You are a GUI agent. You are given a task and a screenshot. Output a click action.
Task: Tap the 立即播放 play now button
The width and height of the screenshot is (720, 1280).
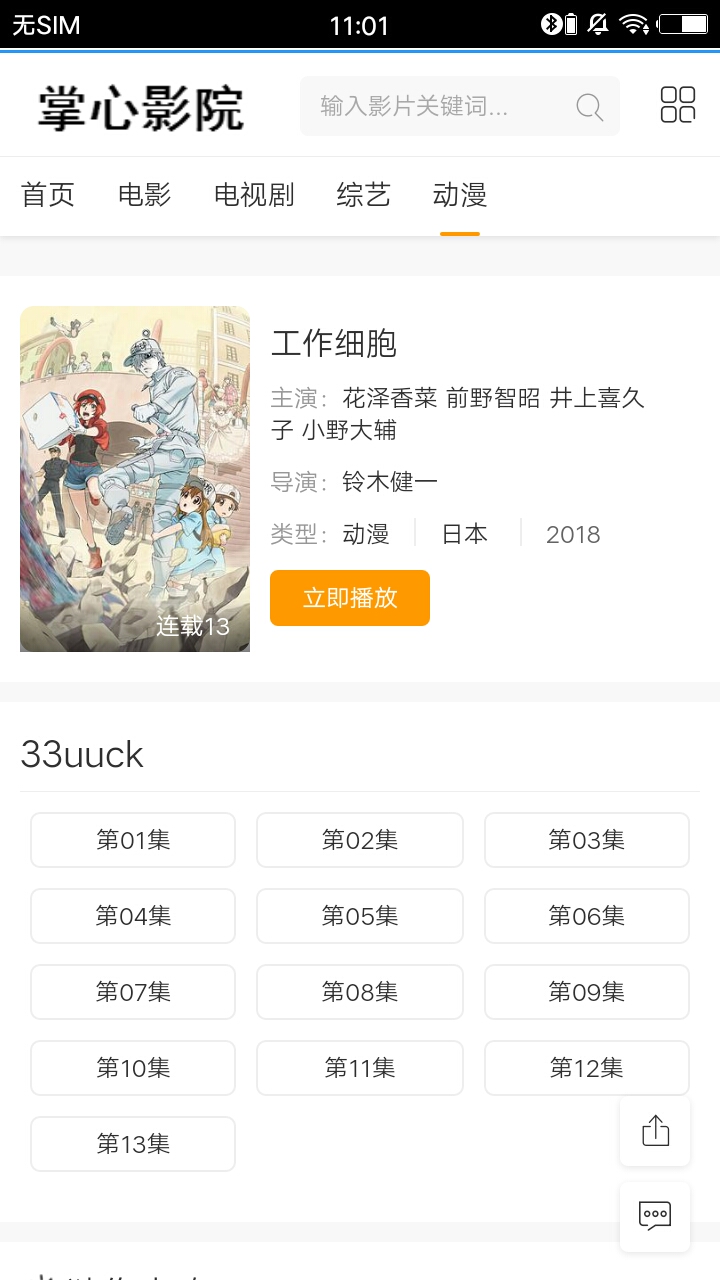[350, 598]
